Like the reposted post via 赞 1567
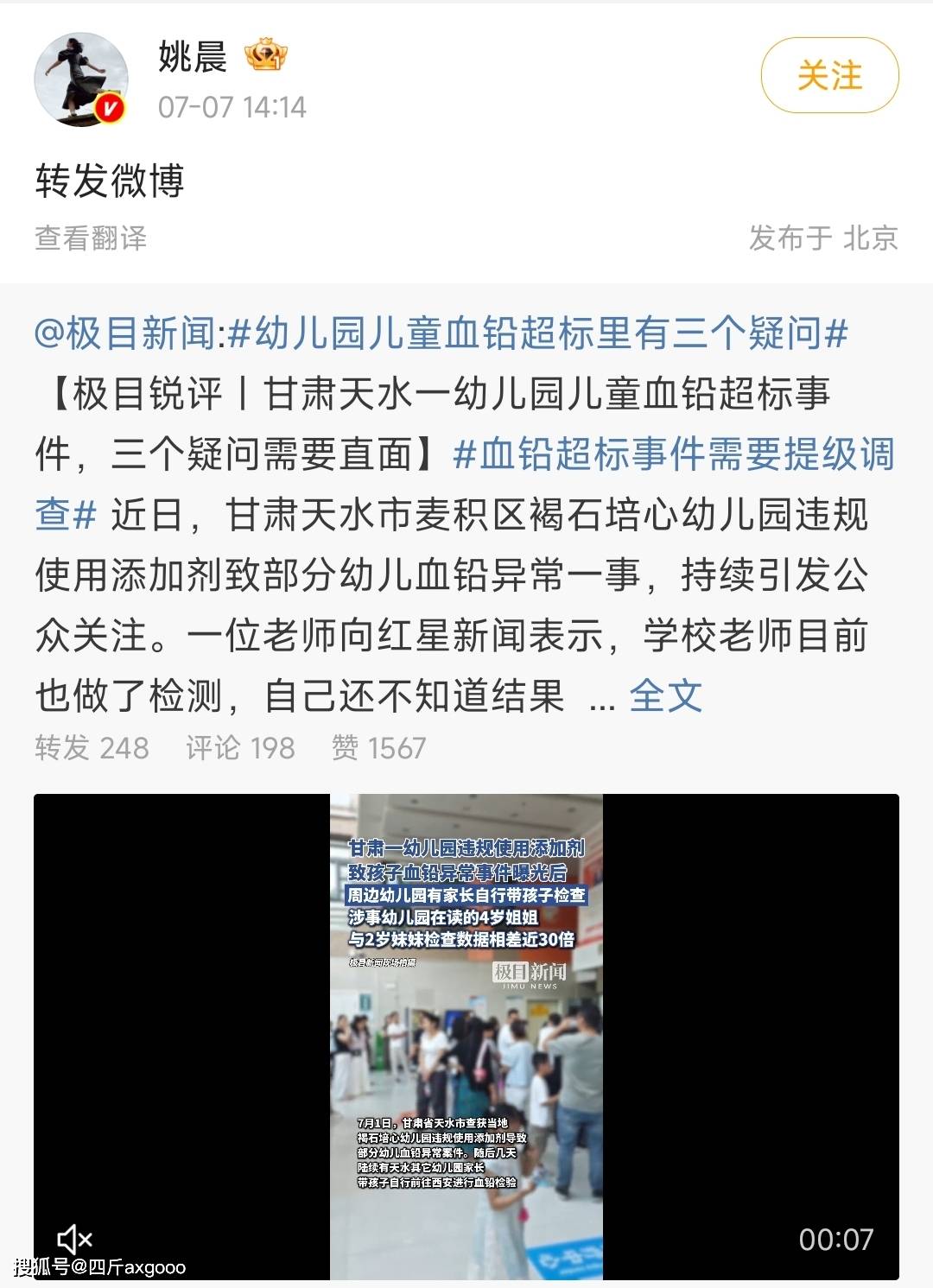This screenshot has height=1288, width=933. click(378, 747)
